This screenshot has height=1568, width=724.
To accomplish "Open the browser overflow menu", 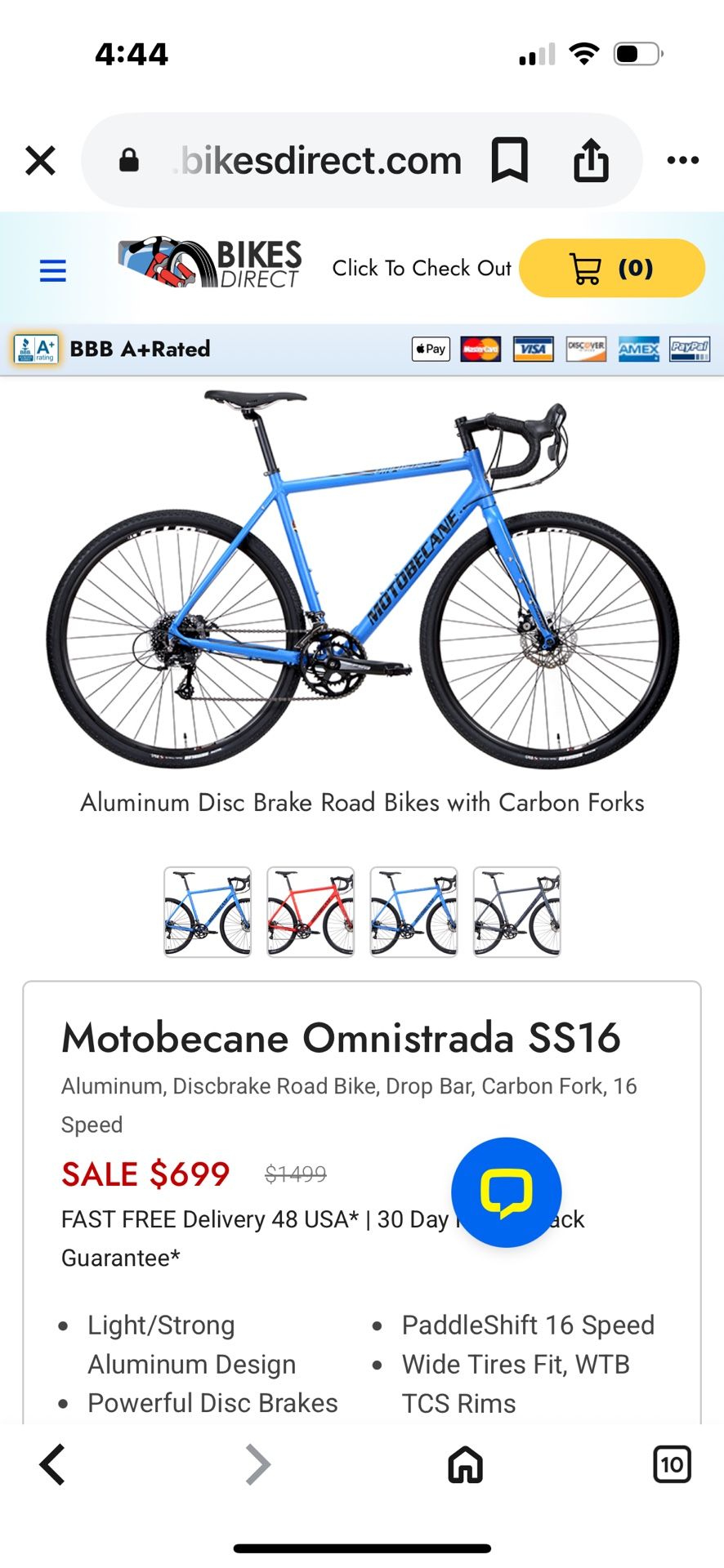I will [682, 160].
